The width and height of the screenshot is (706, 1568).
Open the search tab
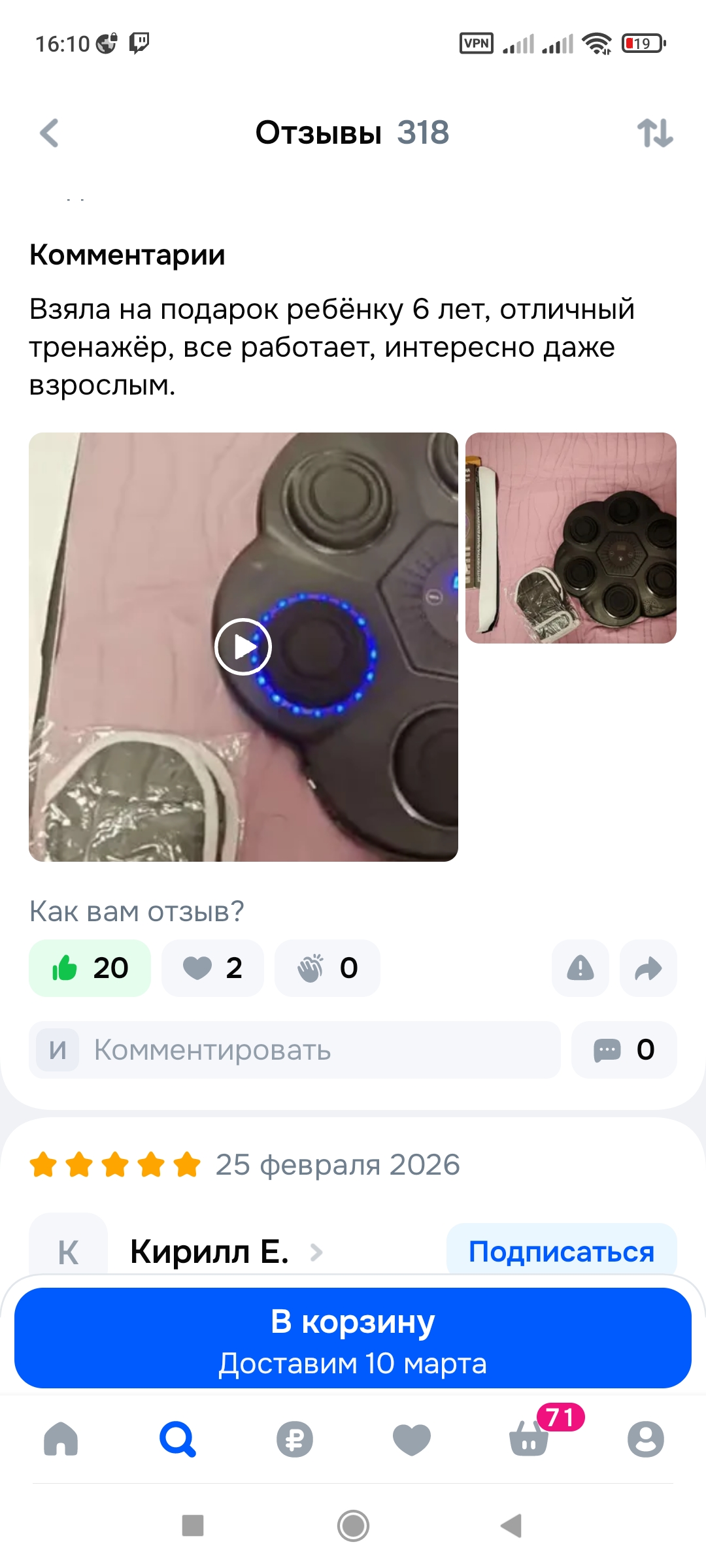178,1439
